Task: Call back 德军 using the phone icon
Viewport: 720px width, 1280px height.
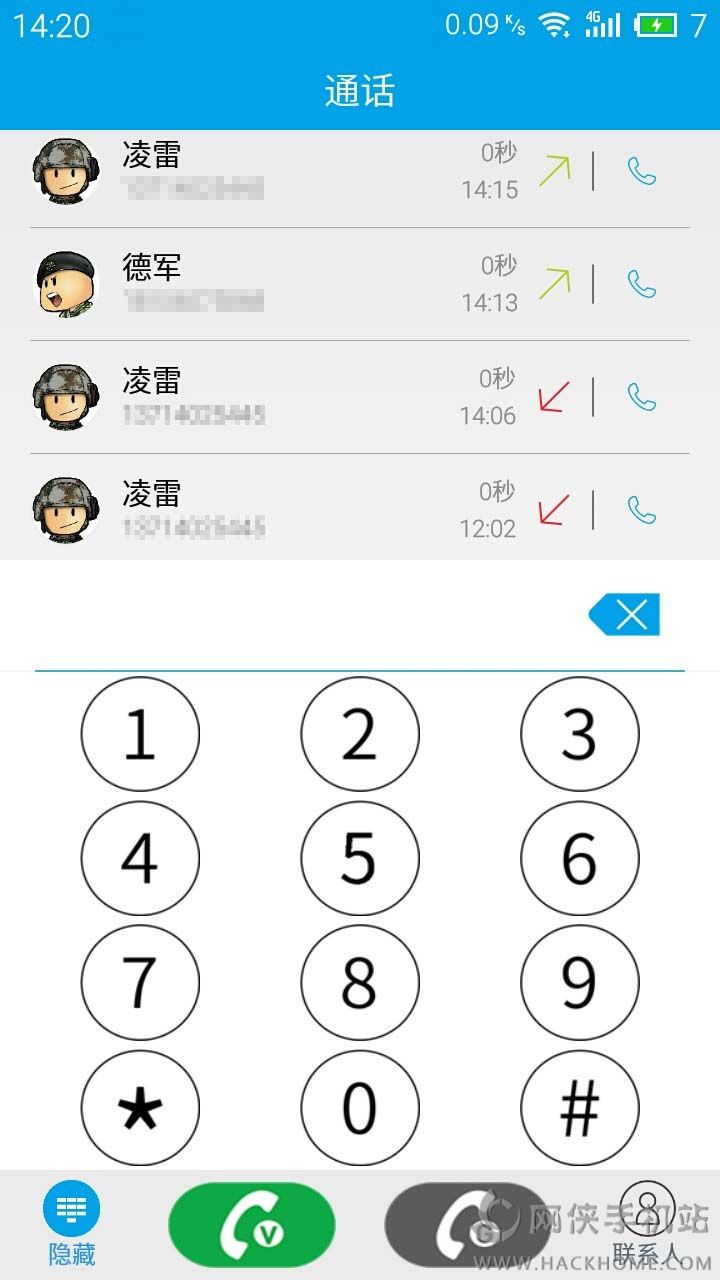Action: [642, 284]
